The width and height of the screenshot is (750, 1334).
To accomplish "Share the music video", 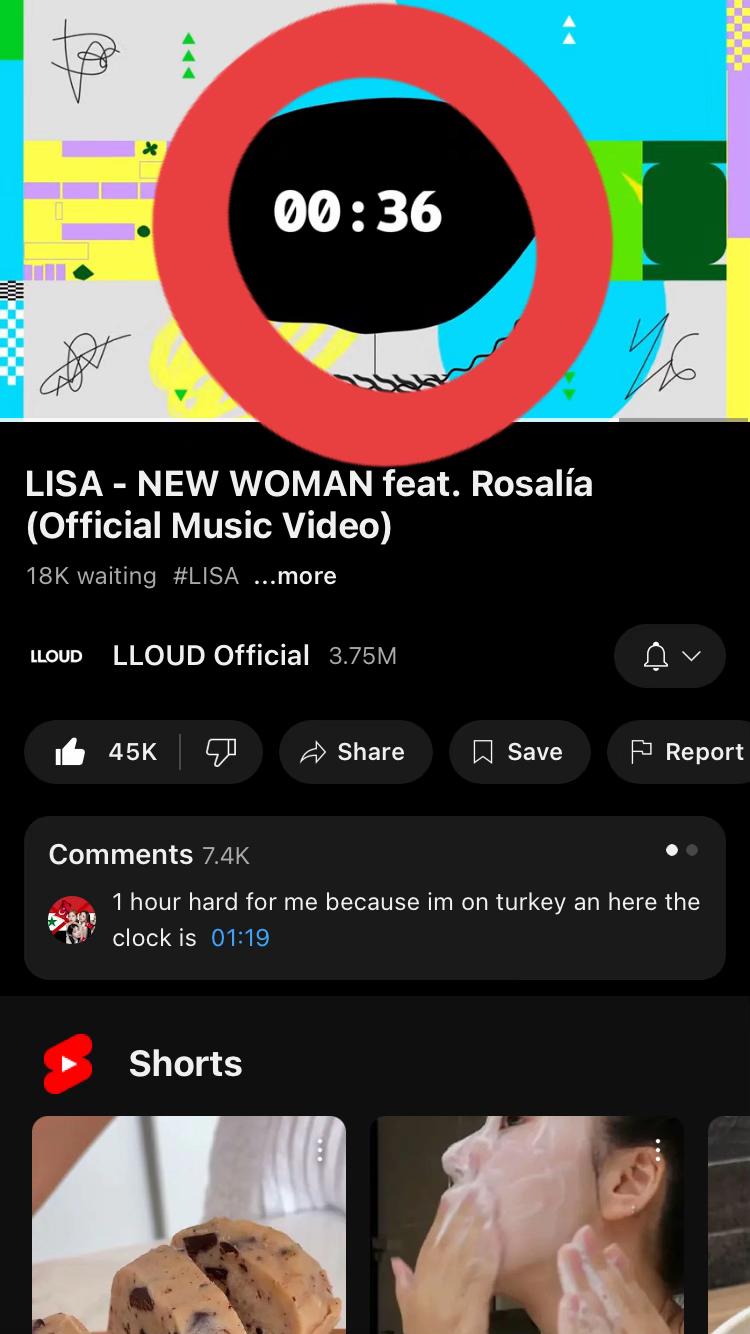I will (355, 752).
